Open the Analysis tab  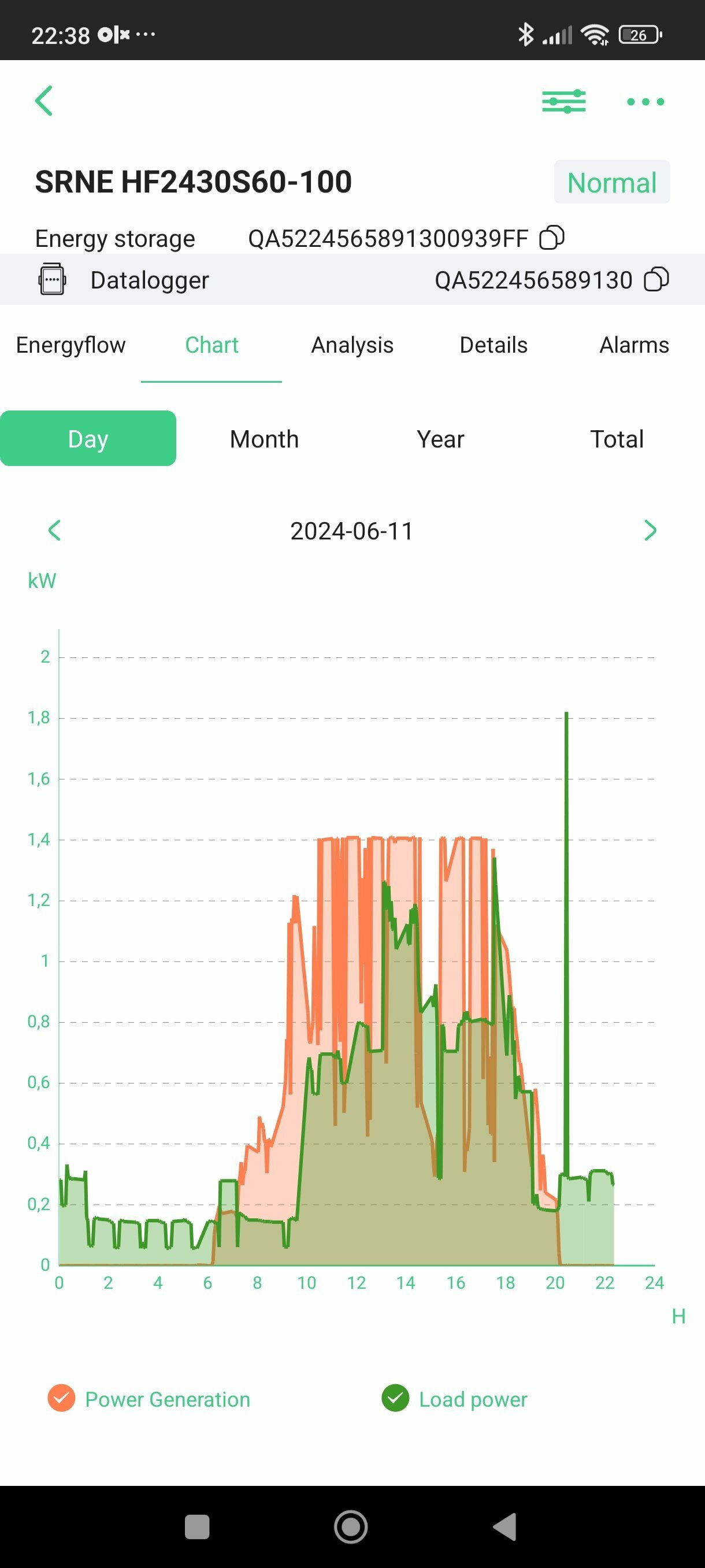point(352,345)
